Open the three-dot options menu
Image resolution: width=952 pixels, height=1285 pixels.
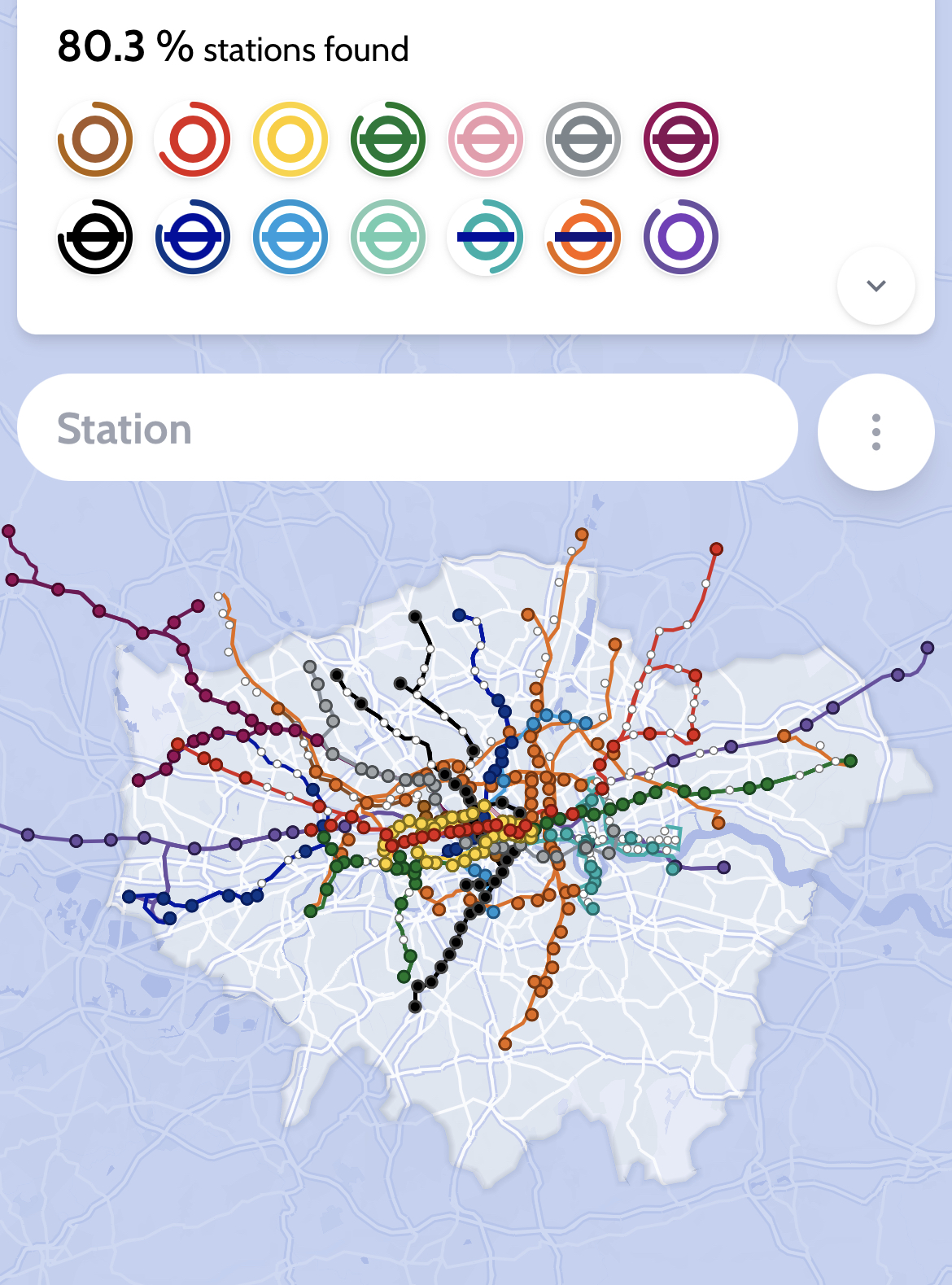tap(876, 432)
